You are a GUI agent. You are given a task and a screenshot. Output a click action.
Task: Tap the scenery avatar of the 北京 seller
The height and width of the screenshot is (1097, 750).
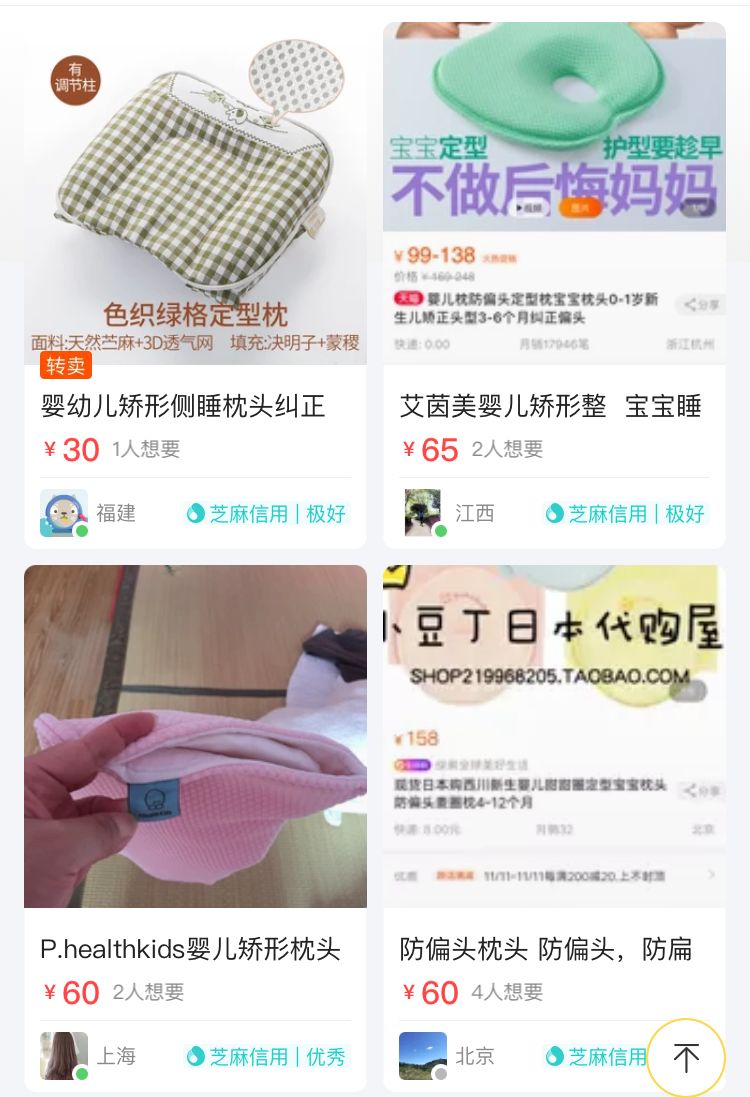coord(423,1056)
